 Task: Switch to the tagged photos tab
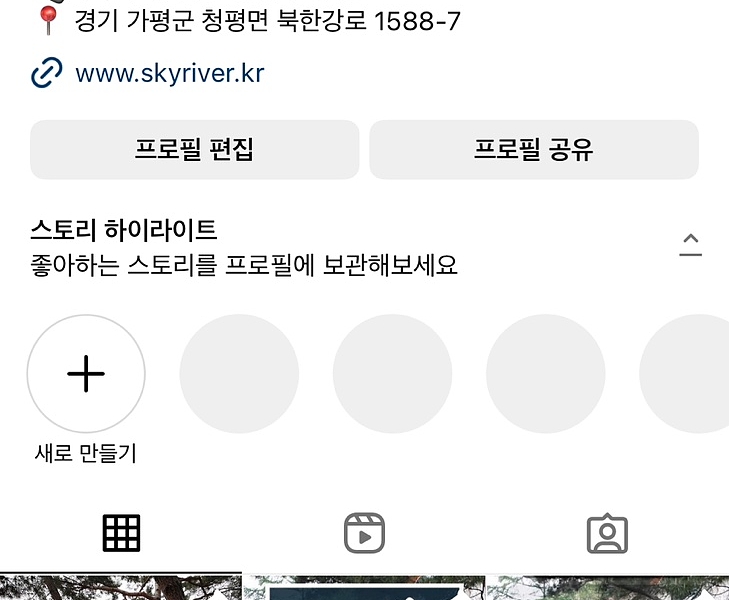click(606, 534)
